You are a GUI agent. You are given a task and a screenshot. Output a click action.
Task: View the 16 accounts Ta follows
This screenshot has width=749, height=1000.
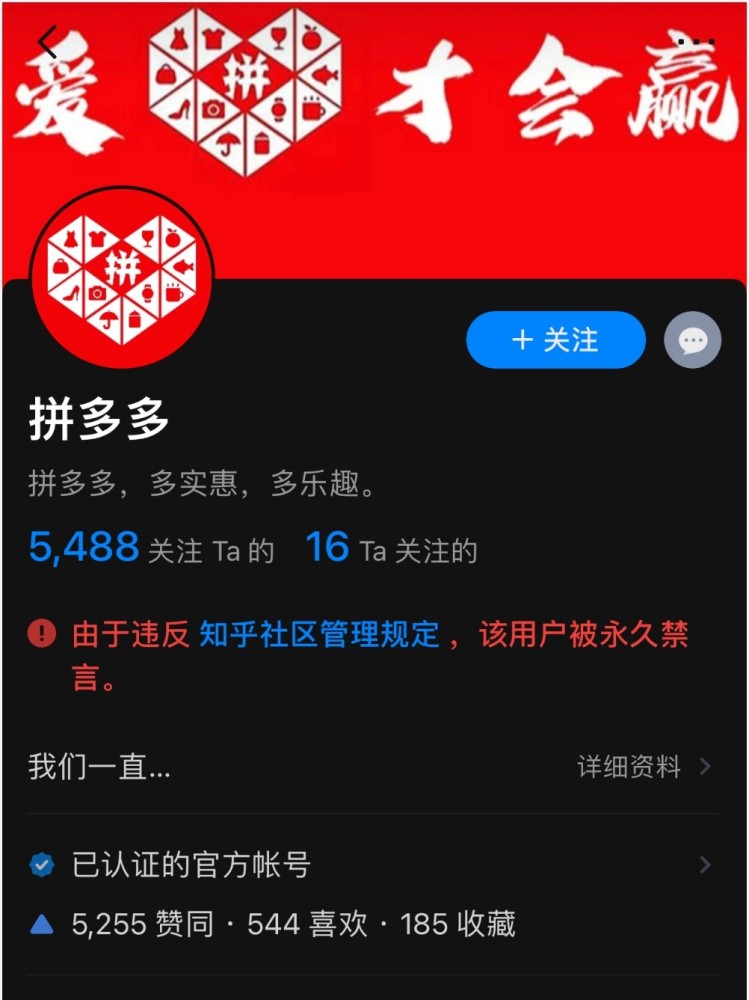391,549
